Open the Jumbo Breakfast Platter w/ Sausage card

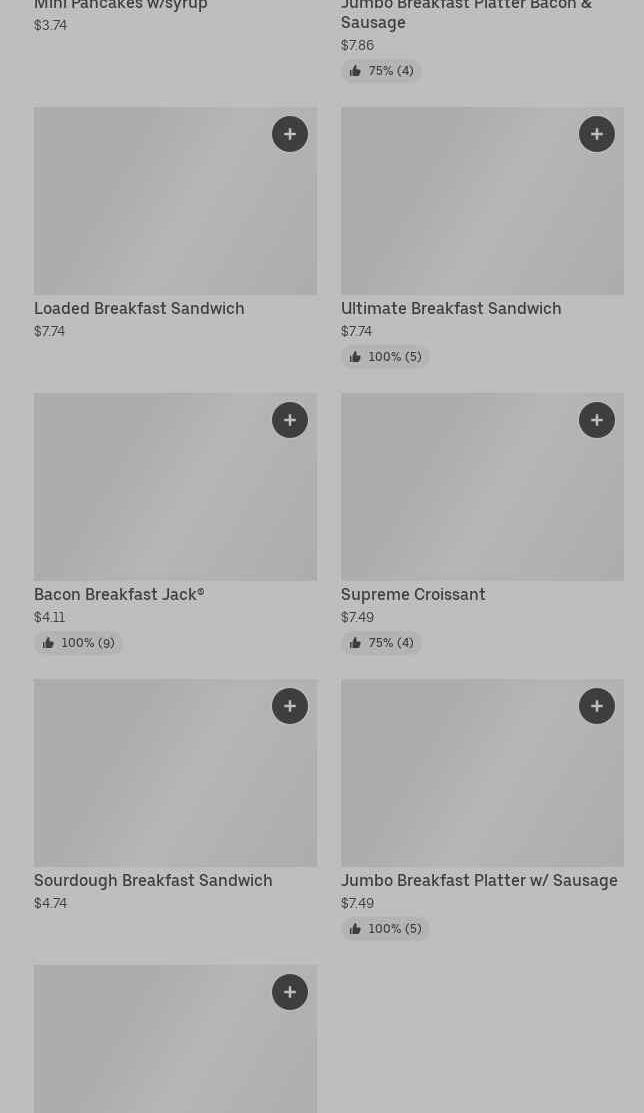coord(482,809)
